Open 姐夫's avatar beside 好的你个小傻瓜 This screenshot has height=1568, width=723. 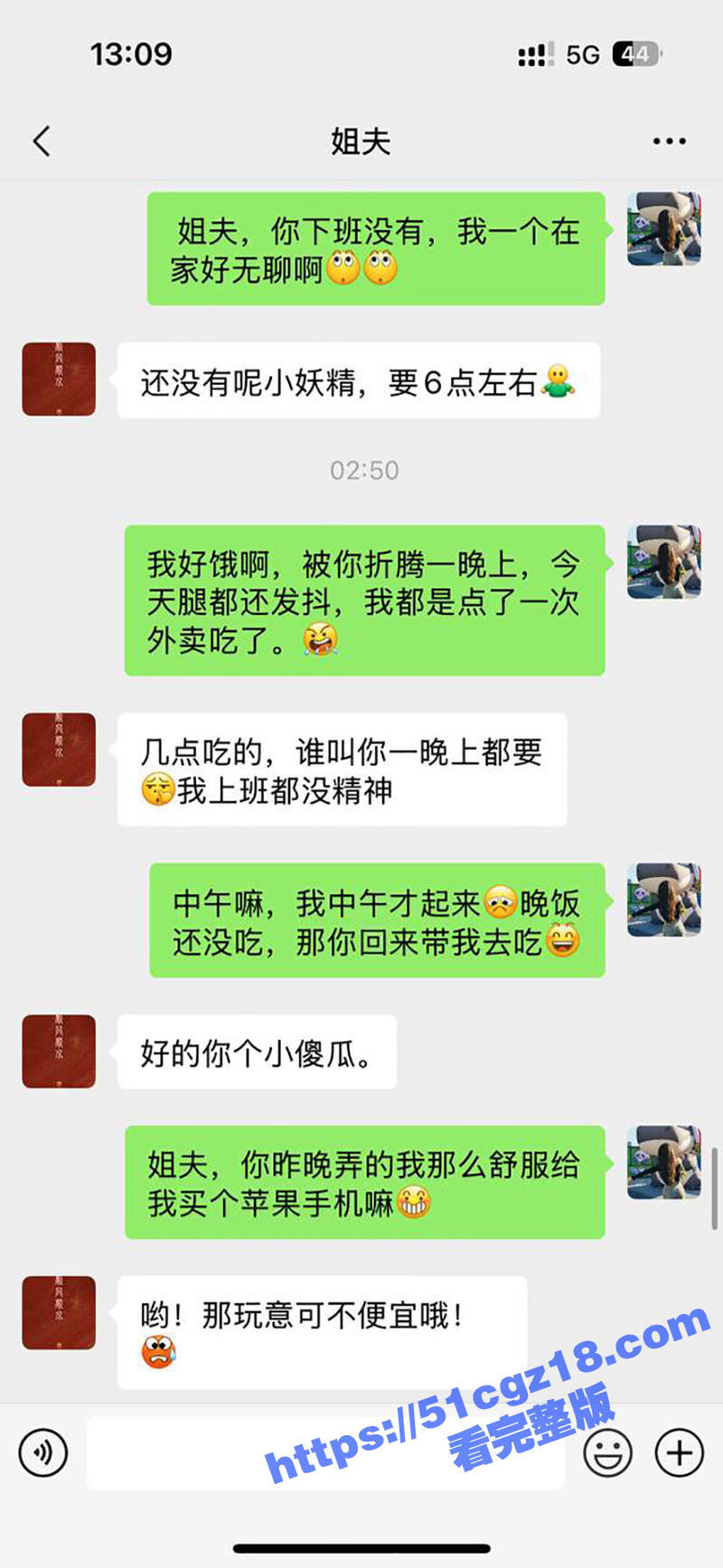click(x=59, y=1051)
